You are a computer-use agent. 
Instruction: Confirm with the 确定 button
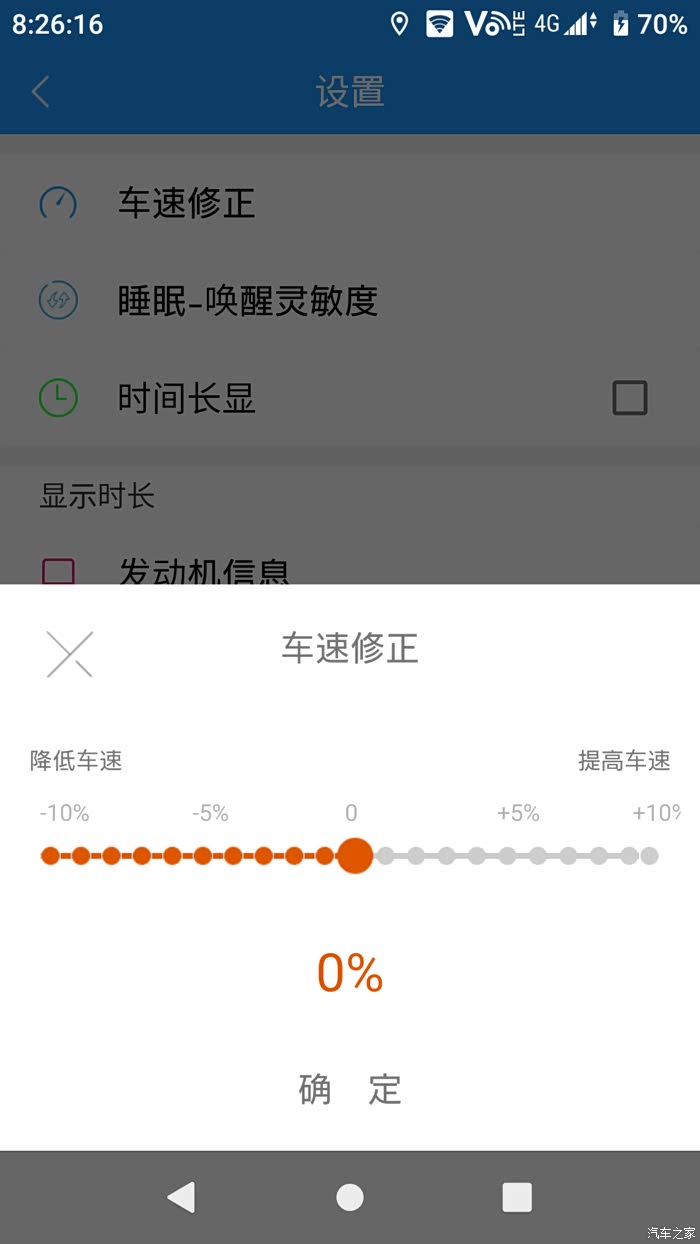pyautogui.click(x=350, y=1089)
